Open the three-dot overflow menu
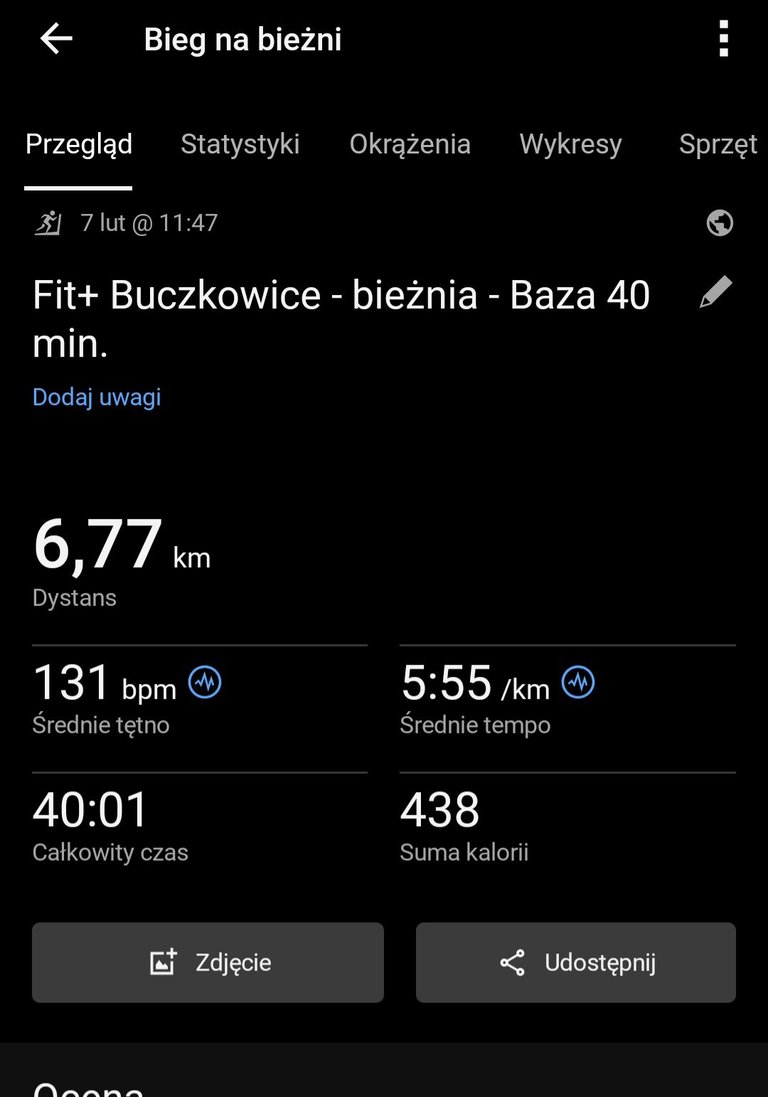 click(723, 39)
